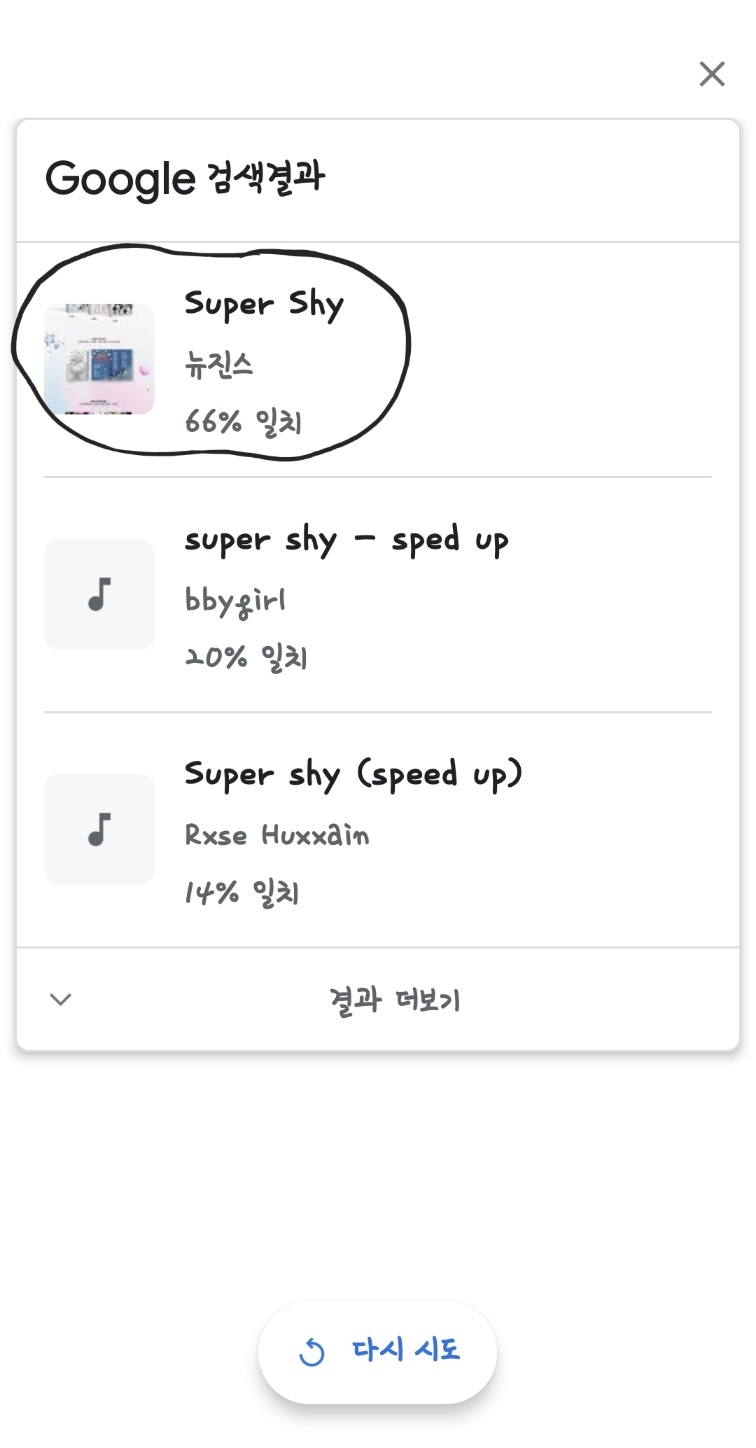Image resolution: width=756 pixels, height=1448 pixels.
Task: Tap the 20% 일치 match indicator
Action: 246,657
